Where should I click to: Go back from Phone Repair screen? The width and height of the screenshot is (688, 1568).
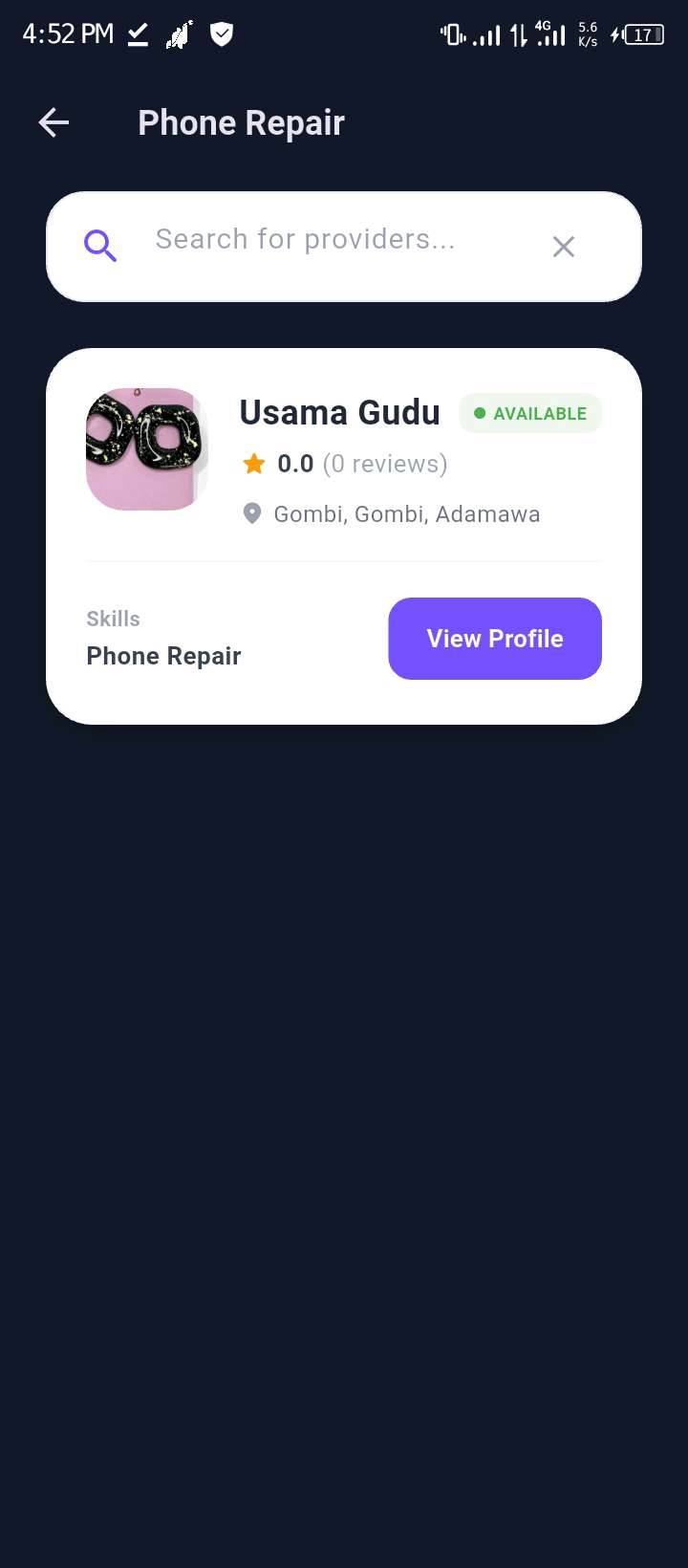[54, 122]
